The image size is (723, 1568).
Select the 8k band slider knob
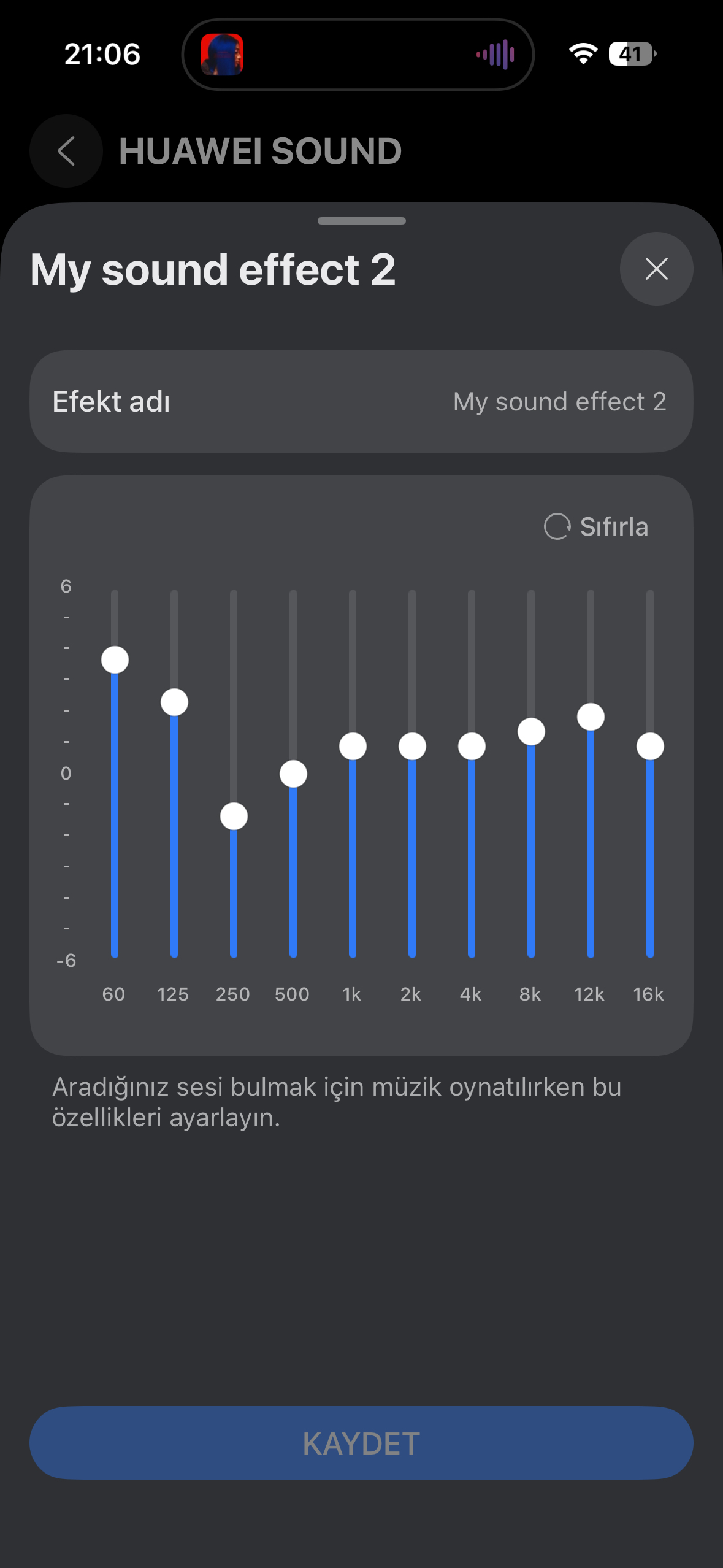[x=531, y=732]
